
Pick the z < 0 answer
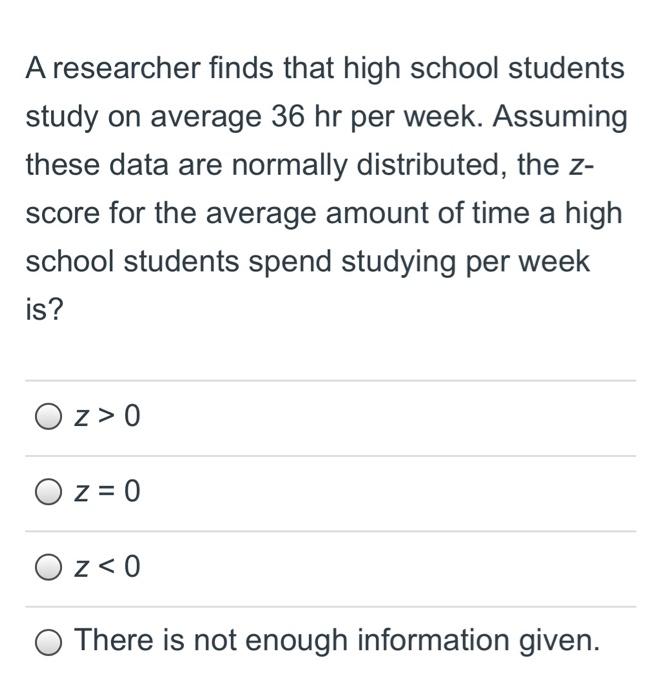(49, 568)
